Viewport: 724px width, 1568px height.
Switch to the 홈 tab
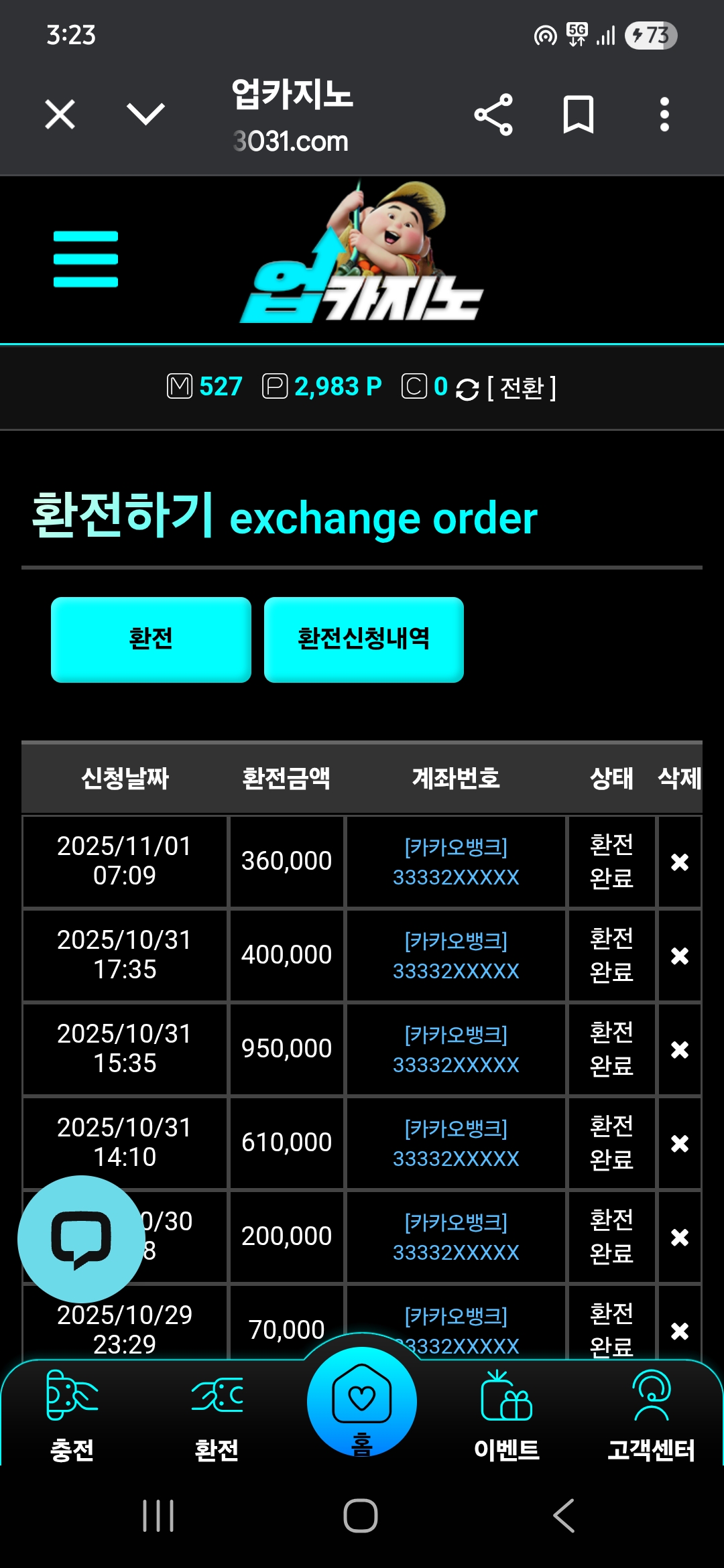362,1404
